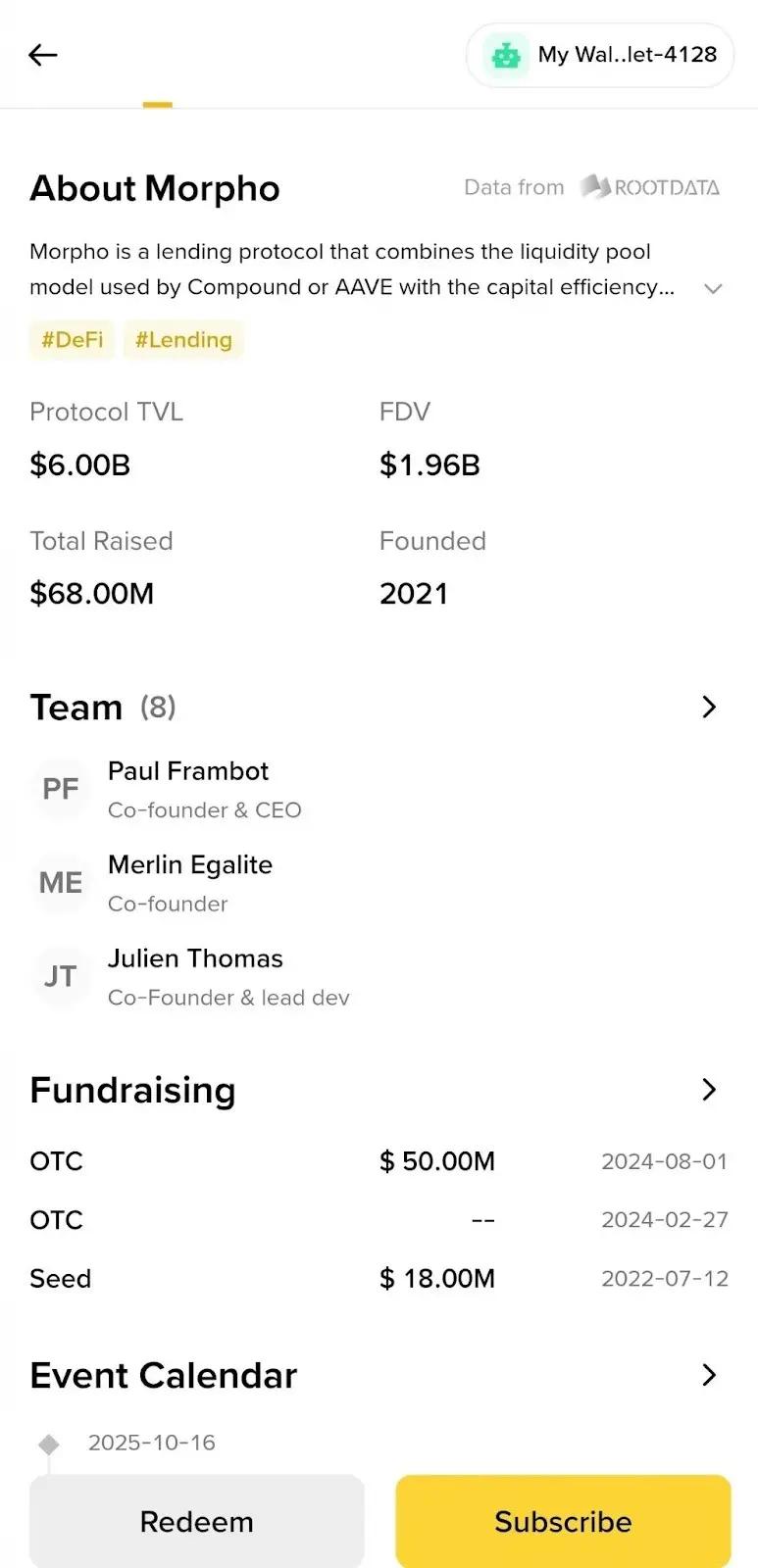Expand the Morpho description text
This screenshot has width=758, height=1568.
(x=713, y=288)
